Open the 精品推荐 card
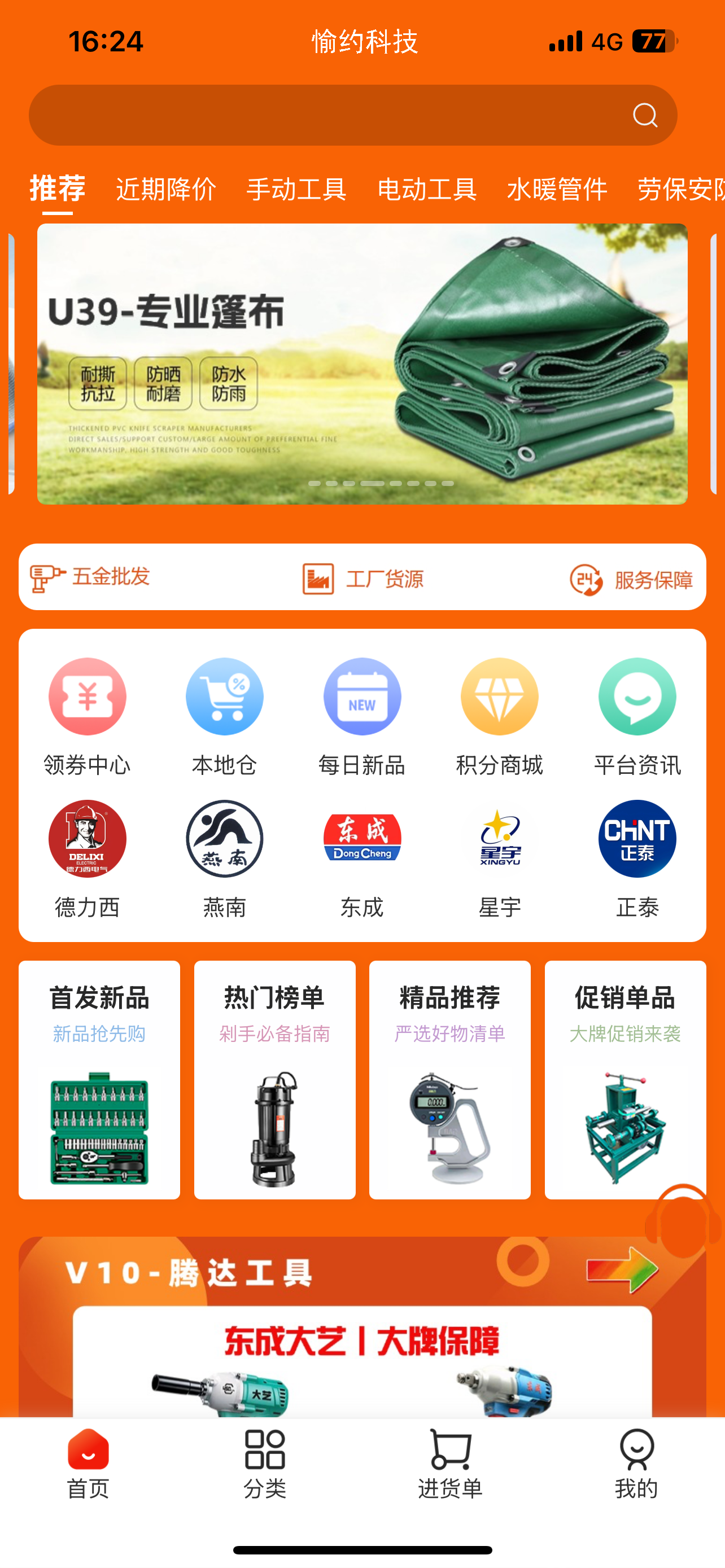The width and height of the screenshot is (725, 1568). tap(450, 1079)
